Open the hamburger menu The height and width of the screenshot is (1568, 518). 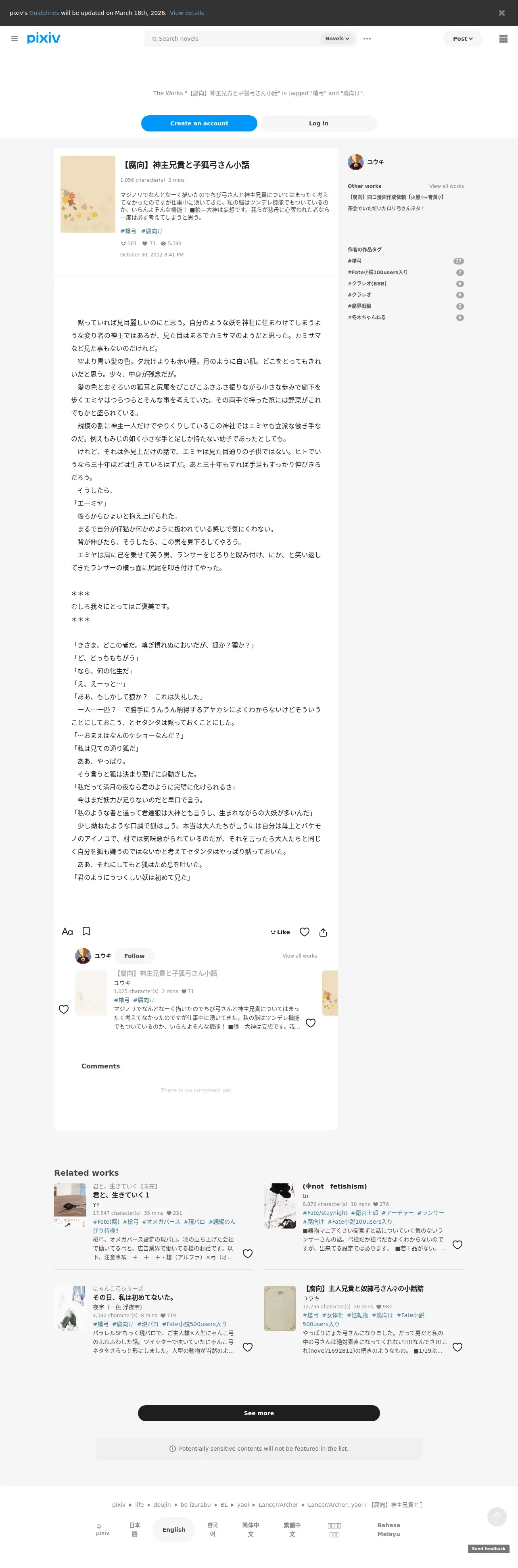[x=15, y=38]
